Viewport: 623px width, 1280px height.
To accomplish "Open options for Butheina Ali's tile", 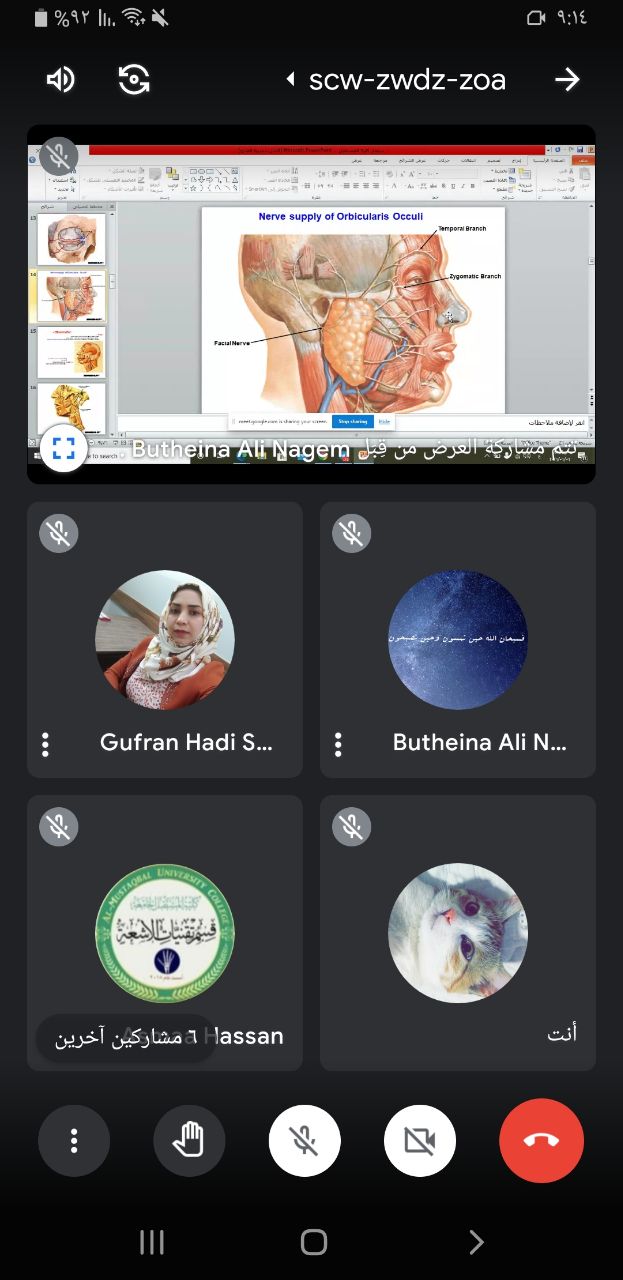I will [338, 743].
